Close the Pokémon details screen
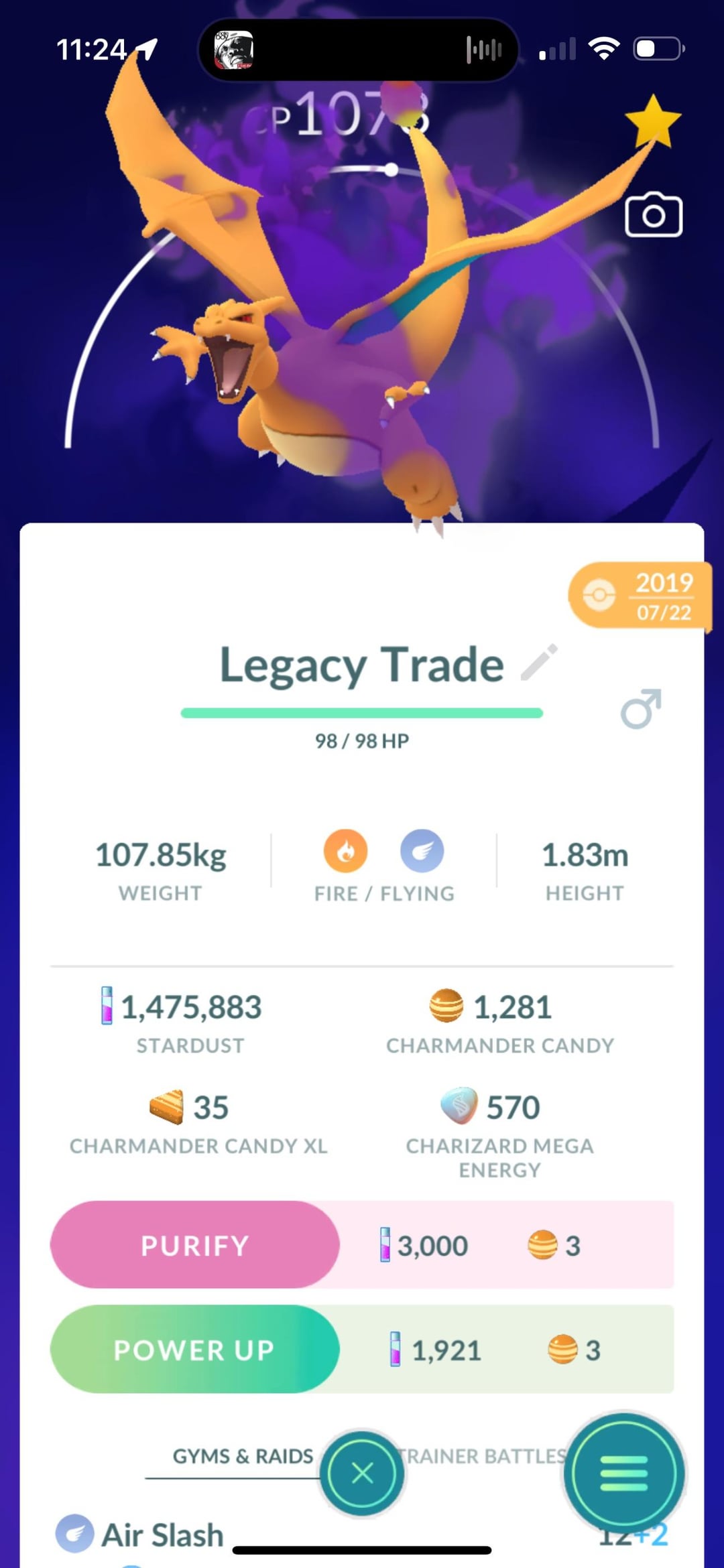The height and width of the screenshot is (1568, 724). pyautogui.click(x=362, y=1473)
